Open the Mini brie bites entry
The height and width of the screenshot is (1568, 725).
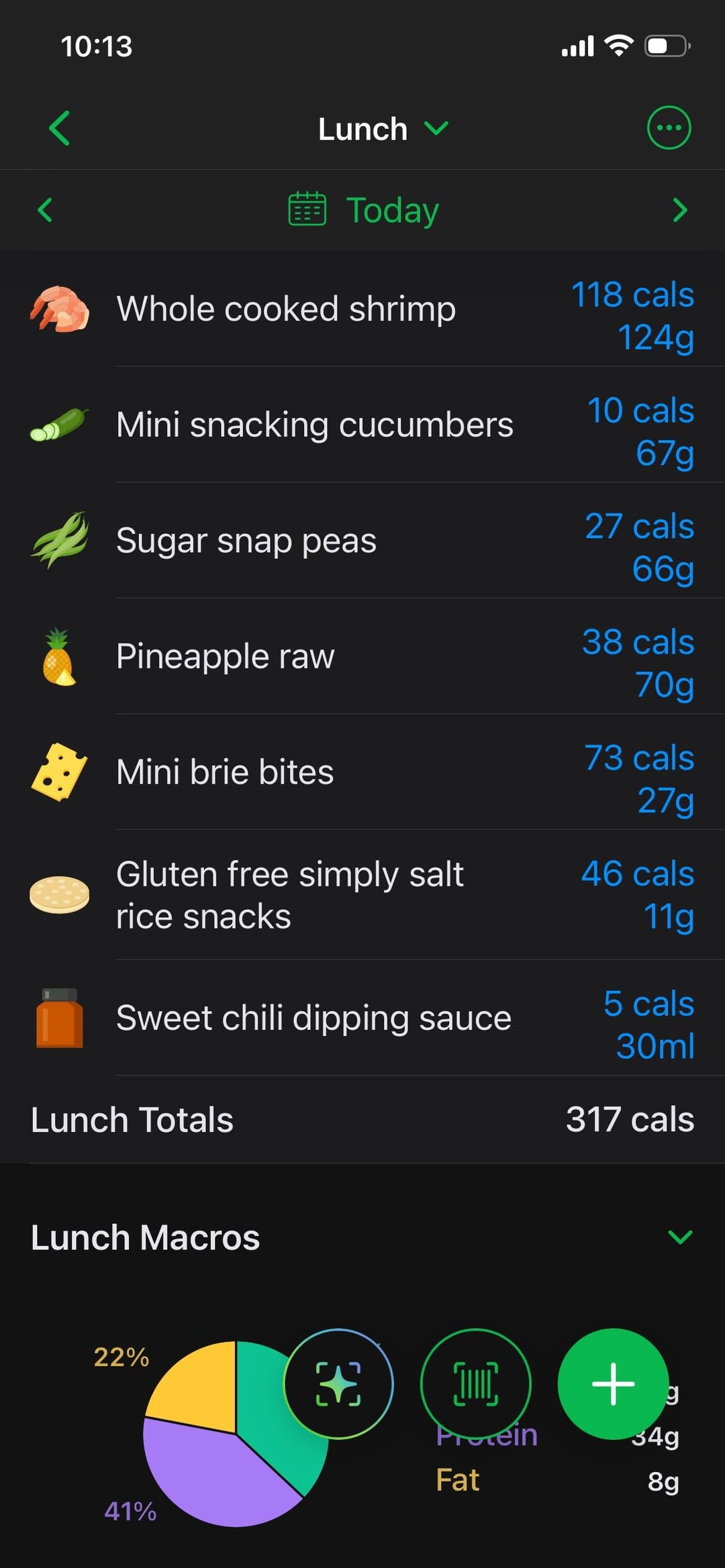(x=362, y=772)
